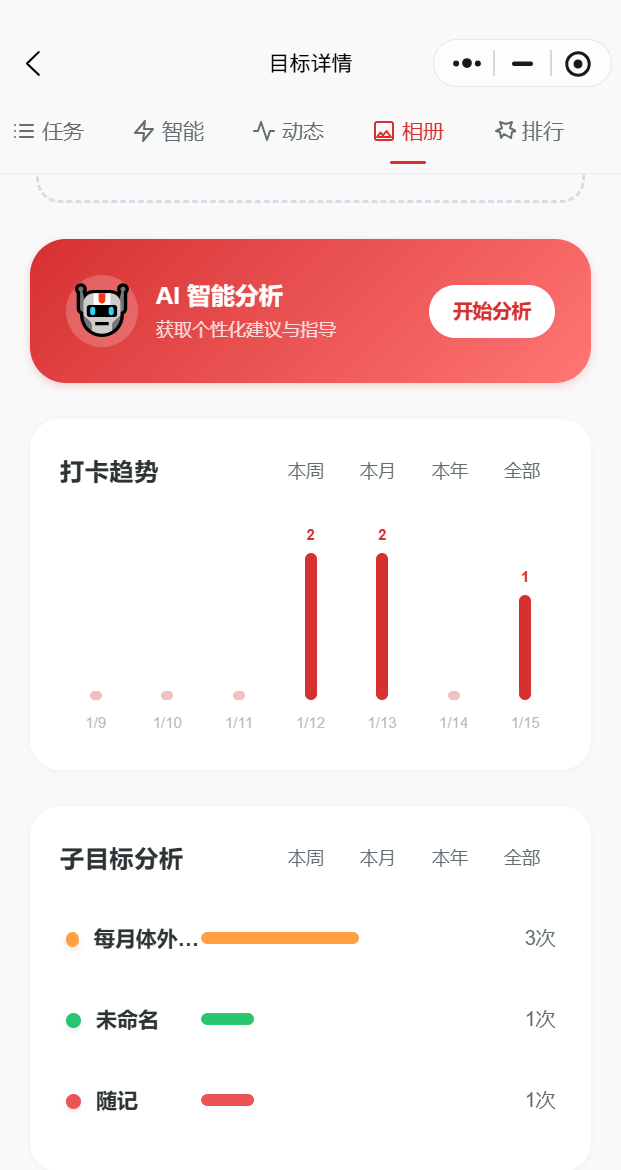The height and width of the screenshot is (1170, 621).
Task: Filter 子目标分析 by 本年
Action: point(450,858)
